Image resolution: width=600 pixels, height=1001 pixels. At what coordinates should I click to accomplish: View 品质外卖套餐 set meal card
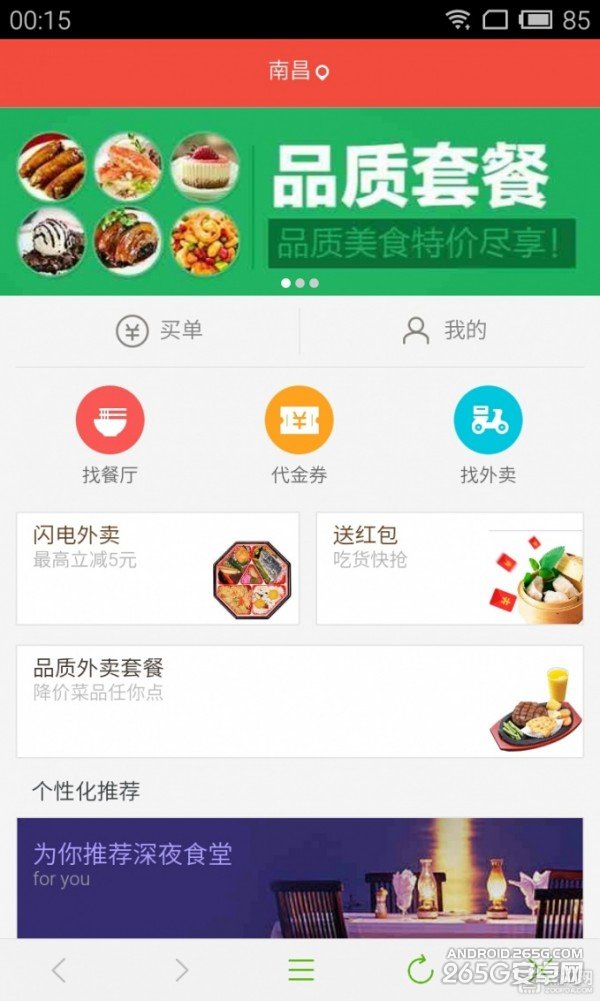point(300,700)
